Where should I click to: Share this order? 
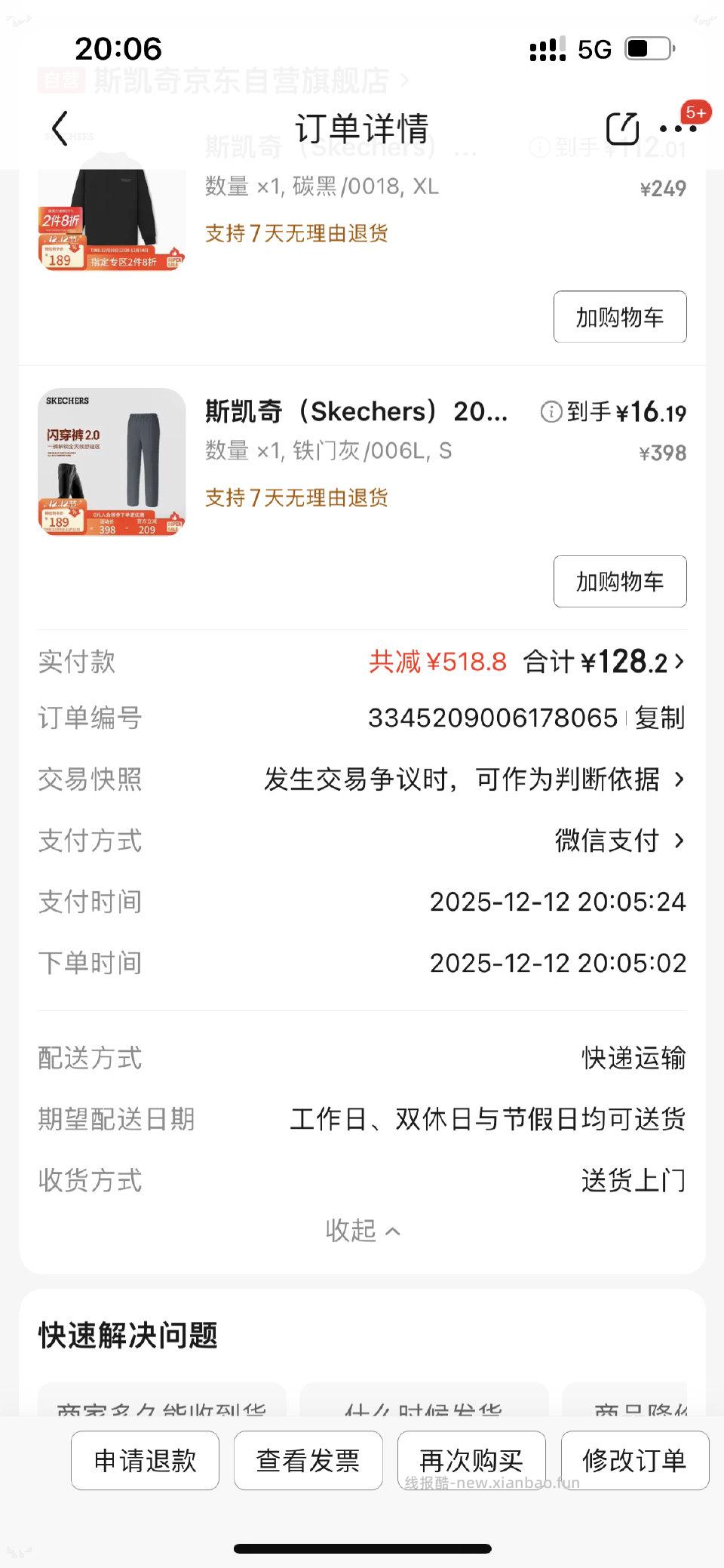coord(622,128)
